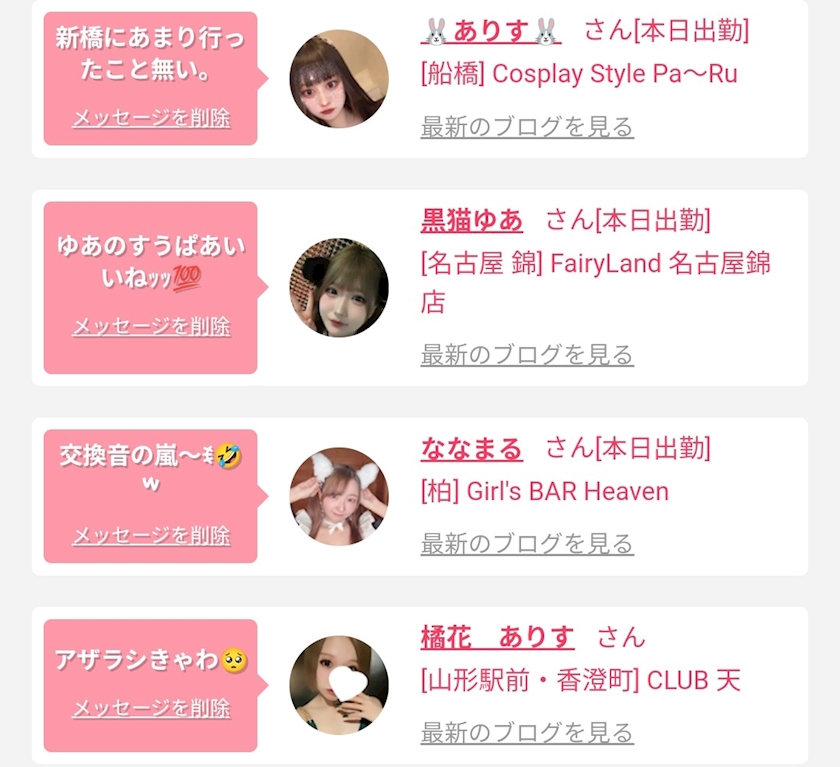View ななまる's latest blog
This screenshot has height=767, width=840.
click(x=527, y=544)
